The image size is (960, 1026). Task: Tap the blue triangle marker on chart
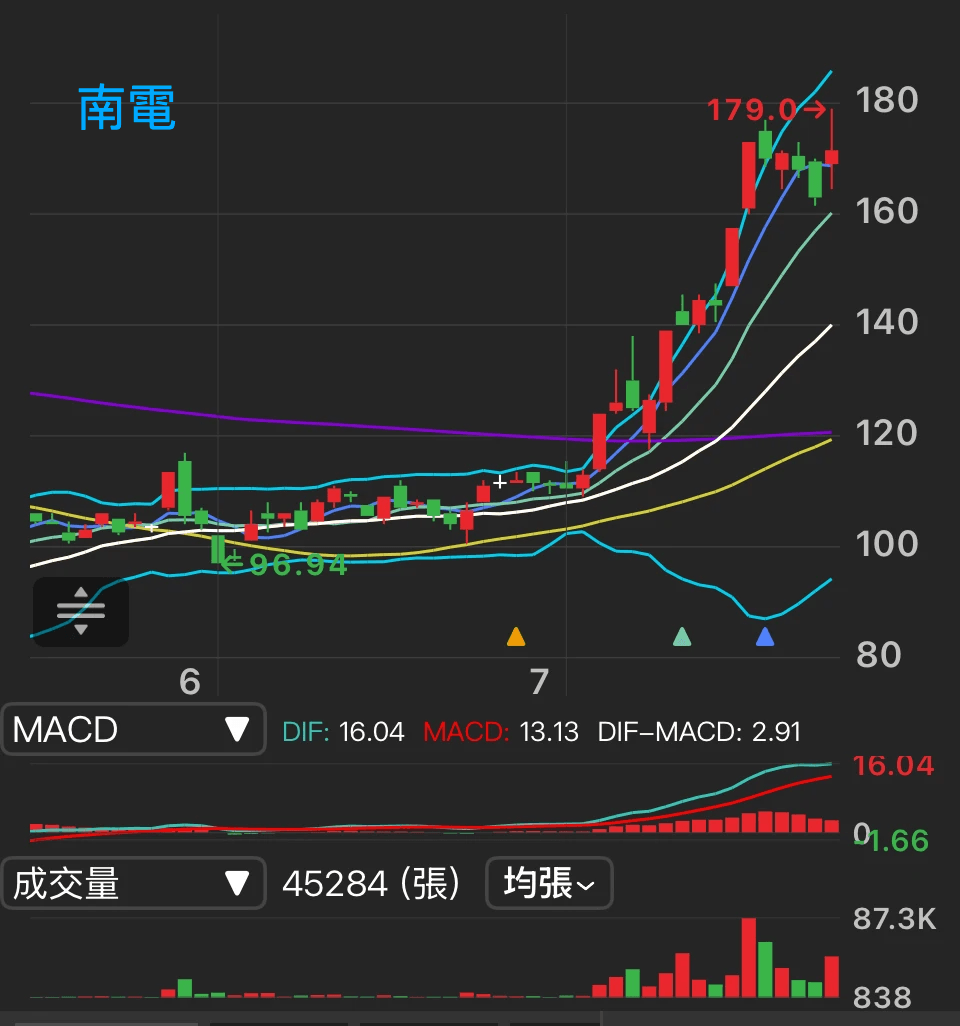(765, 636)
